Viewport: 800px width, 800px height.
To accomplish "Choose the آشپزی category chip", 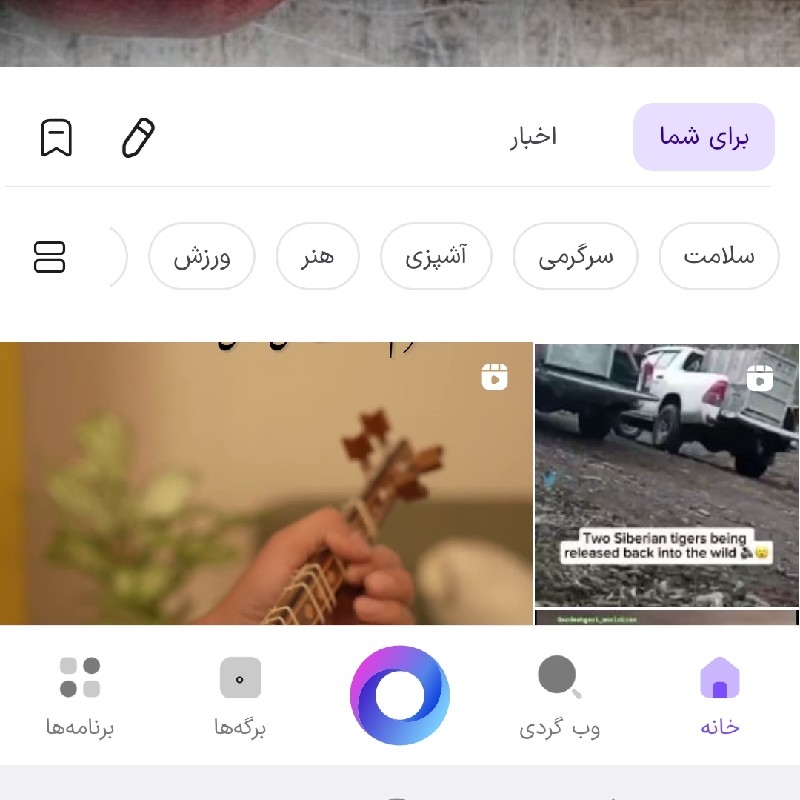I will (x=436, y=256).
